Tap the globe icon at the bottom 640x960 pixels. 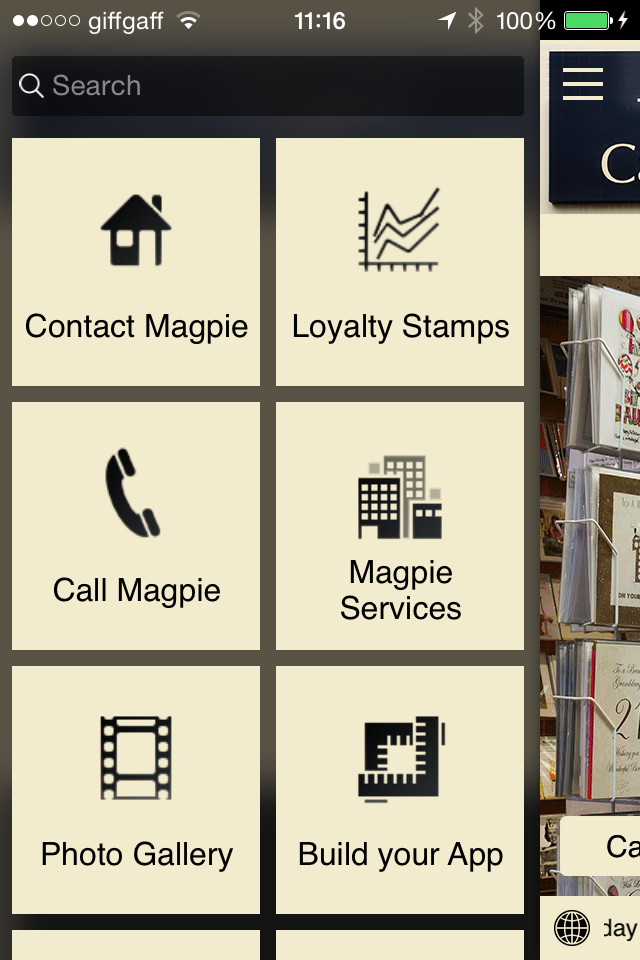(573, 928)
